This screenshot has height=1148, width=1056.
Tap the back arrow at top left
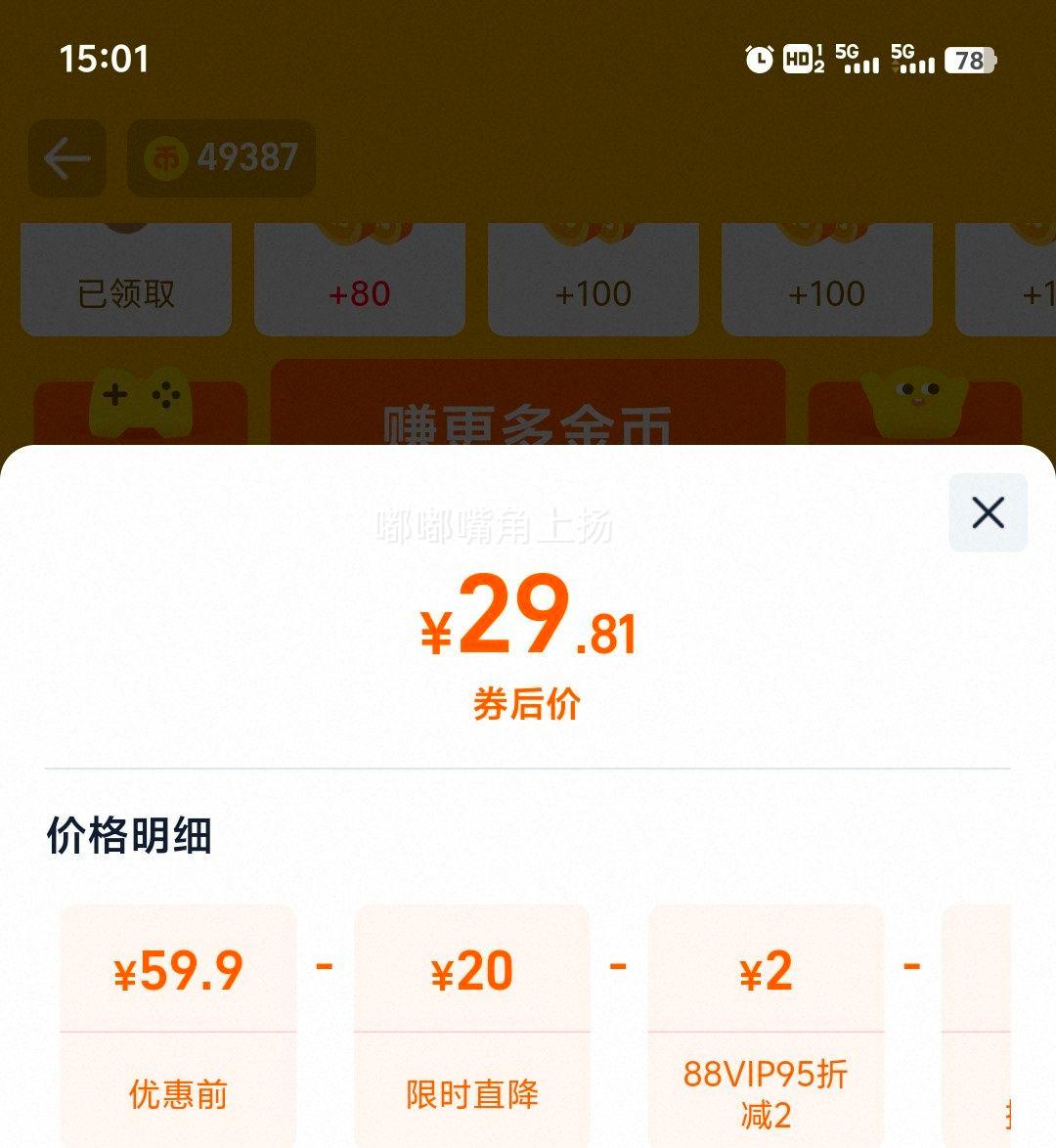66,158
